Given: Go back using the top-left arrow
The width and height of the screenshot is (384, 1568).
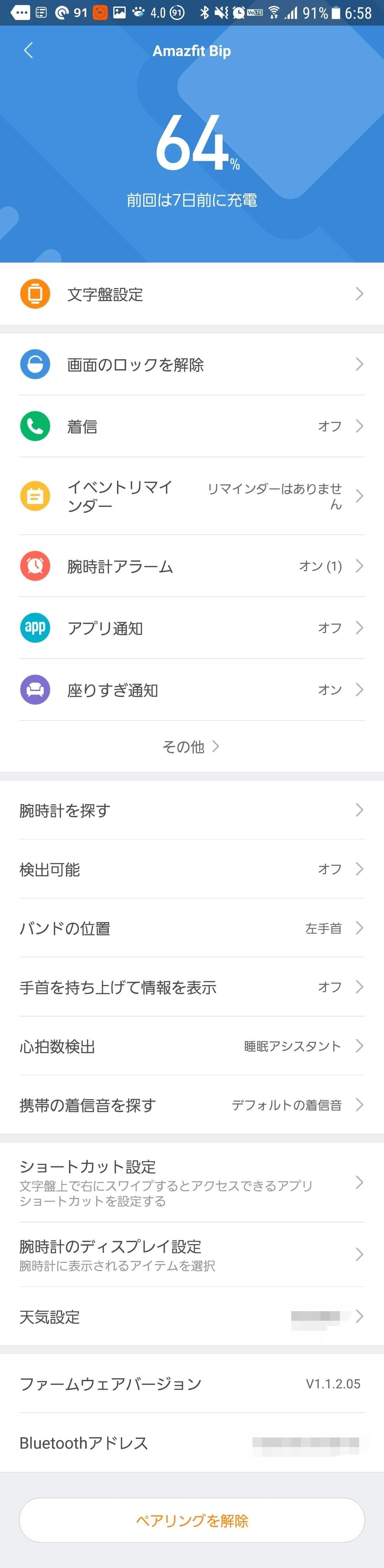Looking at the screenshot, I should tap(28, 51).
